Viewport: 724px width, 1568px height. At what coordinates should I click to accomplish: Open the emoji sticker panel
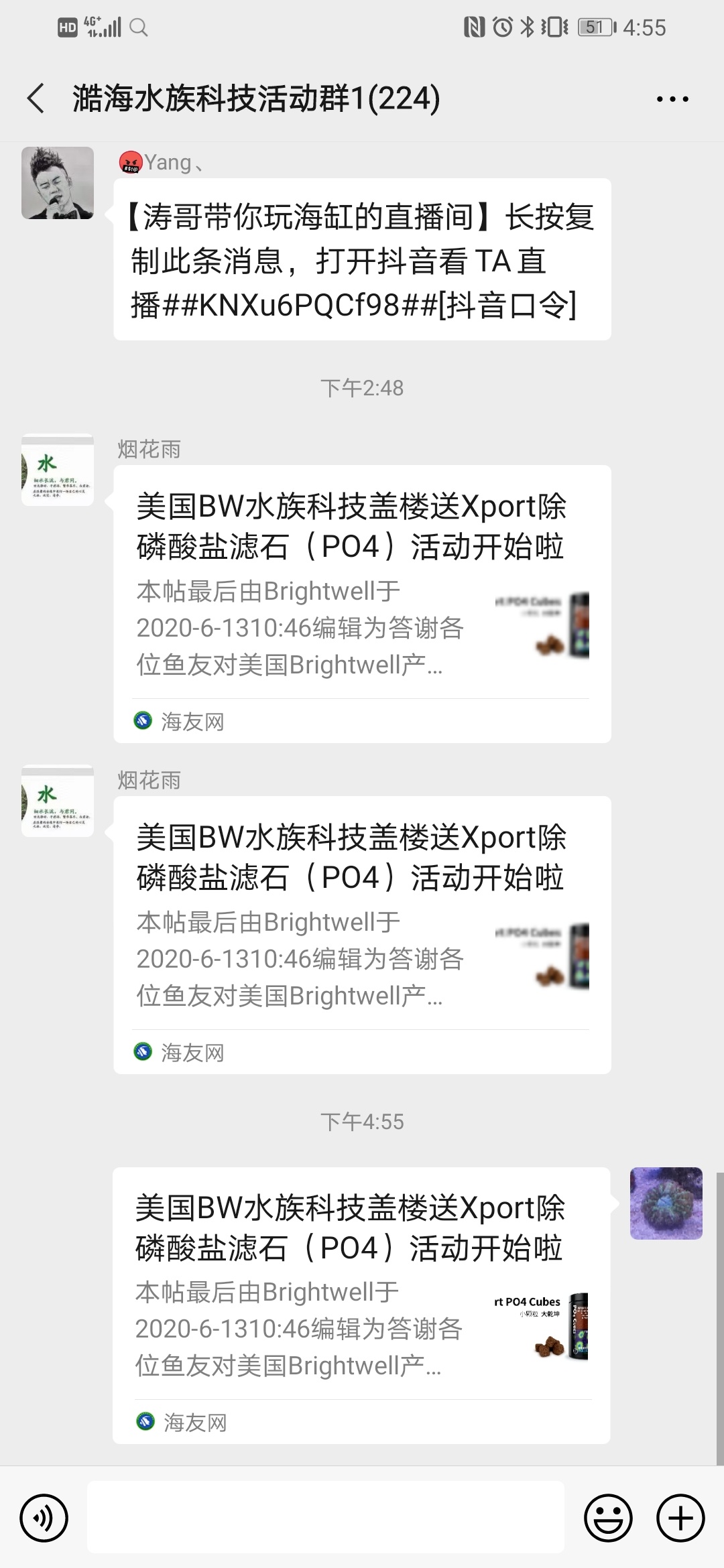[x=608, y=1518]
